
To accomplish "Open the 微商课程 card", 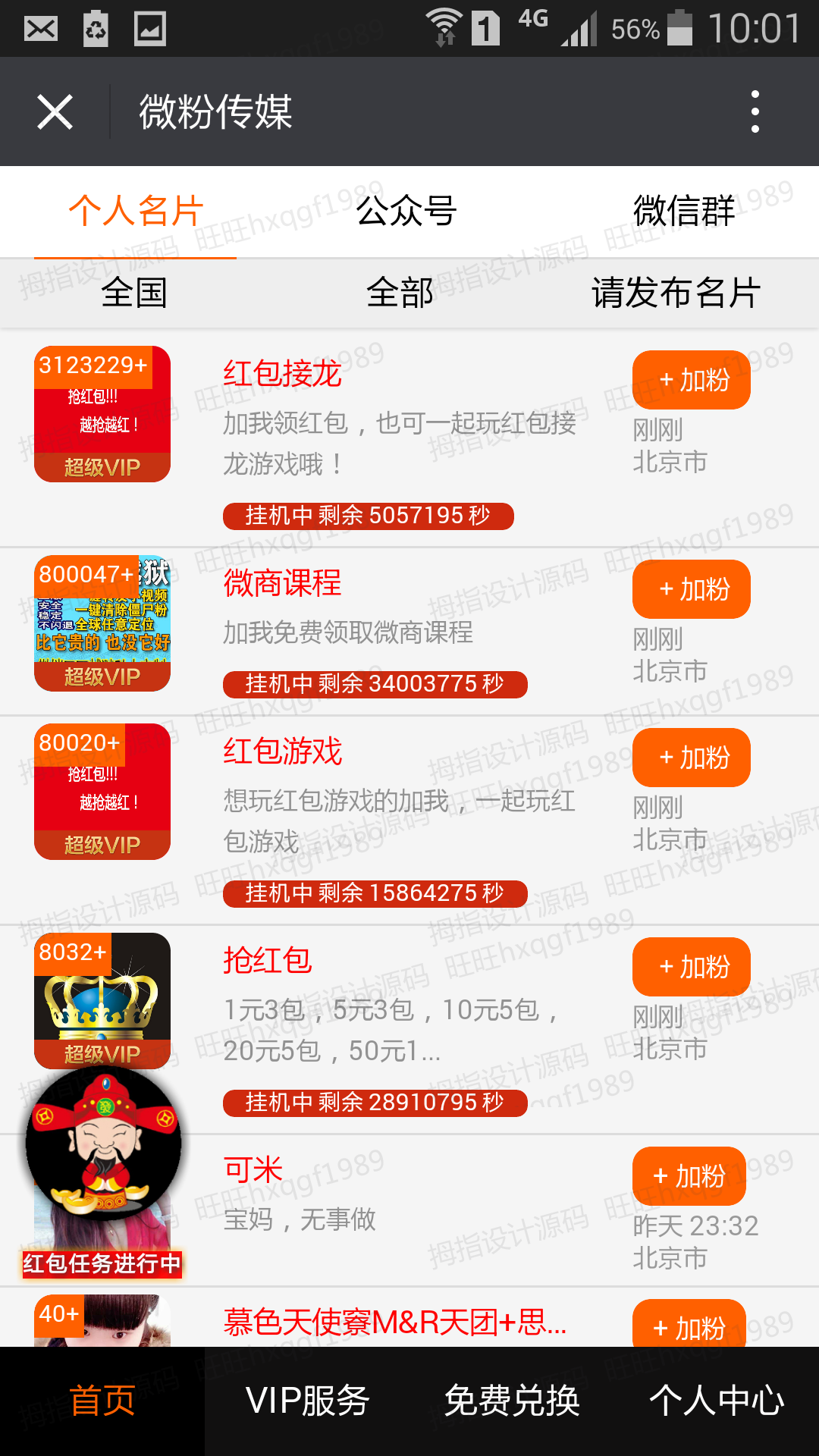I will click(x=282, y=583).
